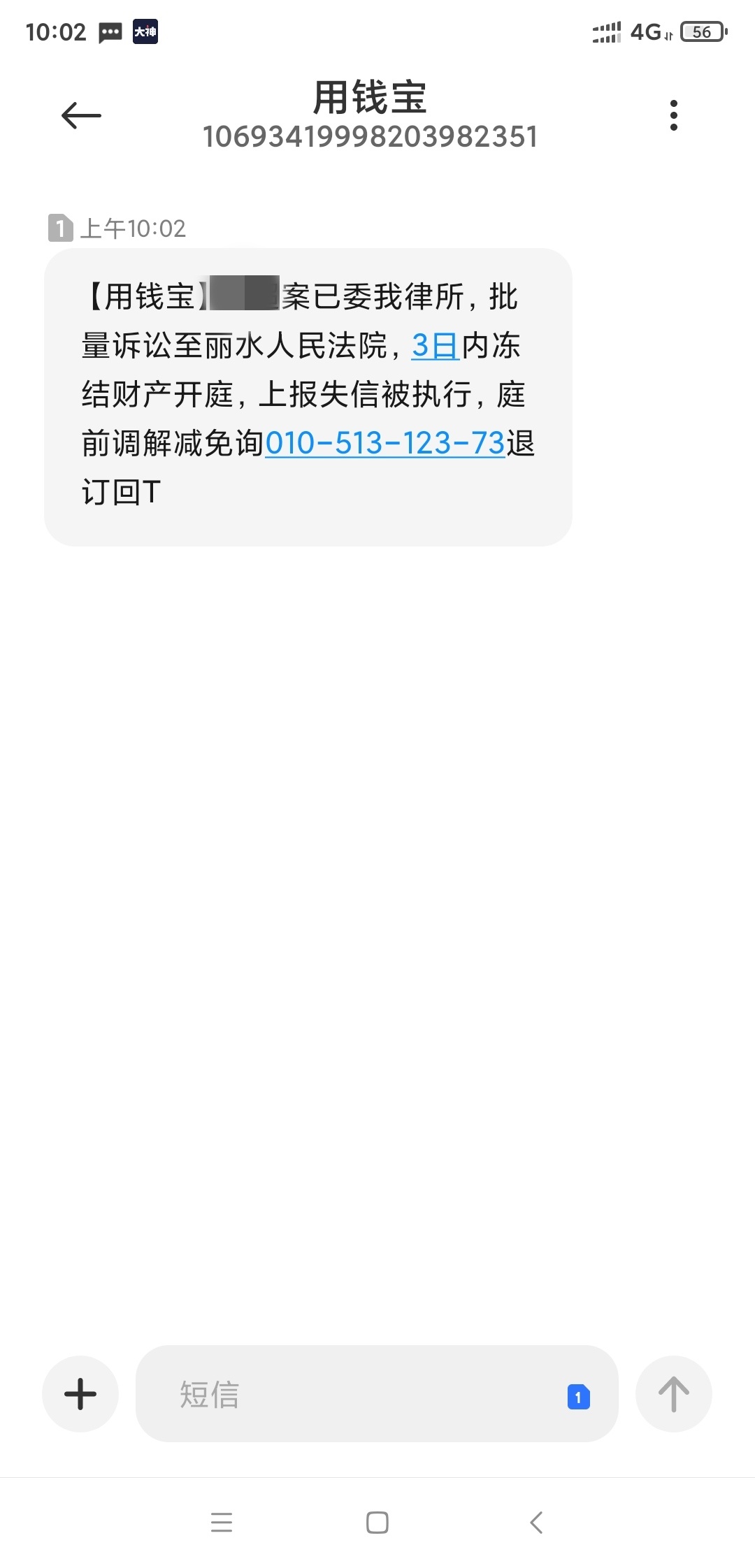Open the three-dot overflow menu
The width and height of the screenshot is (755, 1568).
pos(673,115)
